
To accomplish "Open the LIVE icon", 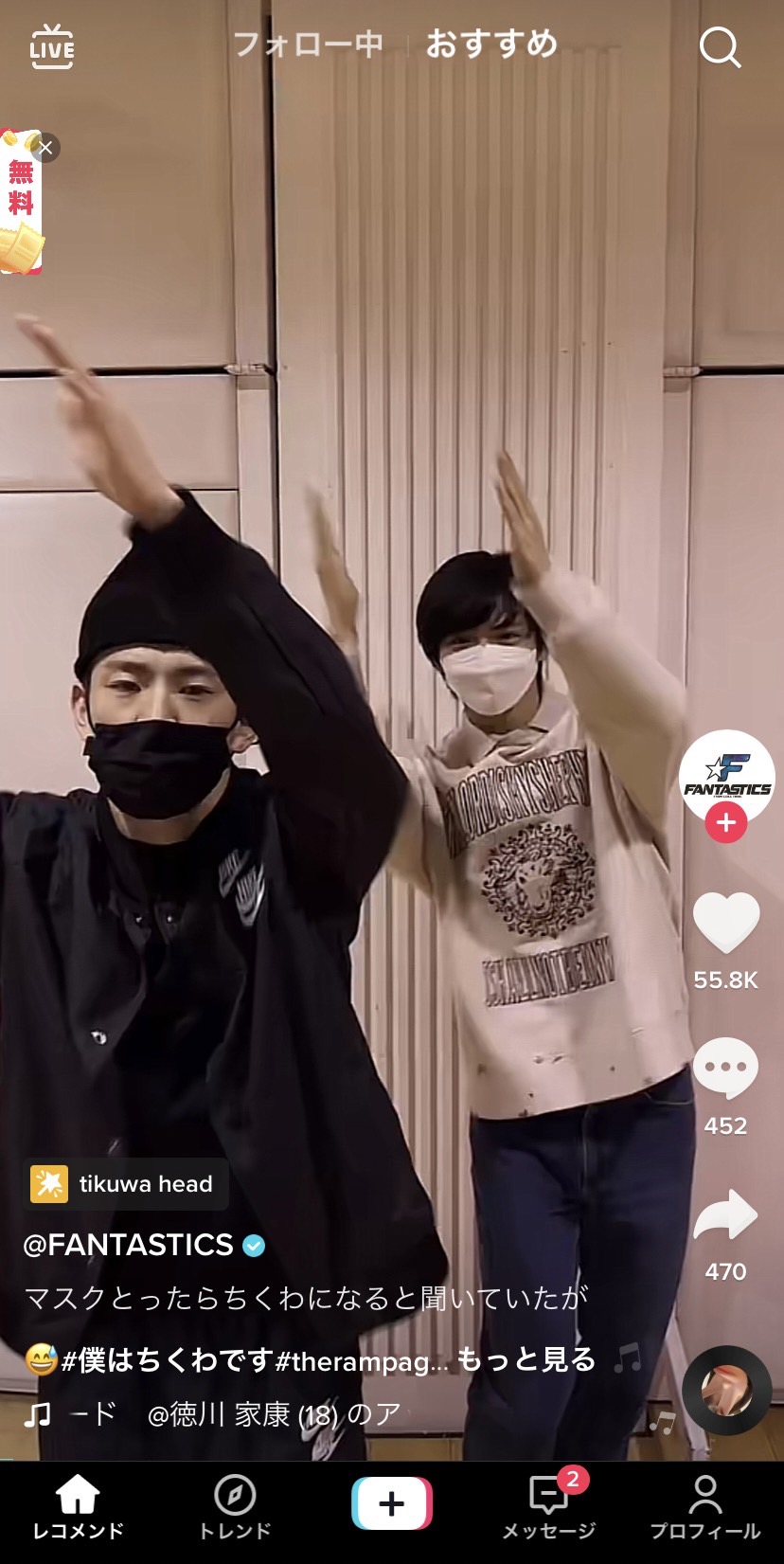I will tap(51, 46).
